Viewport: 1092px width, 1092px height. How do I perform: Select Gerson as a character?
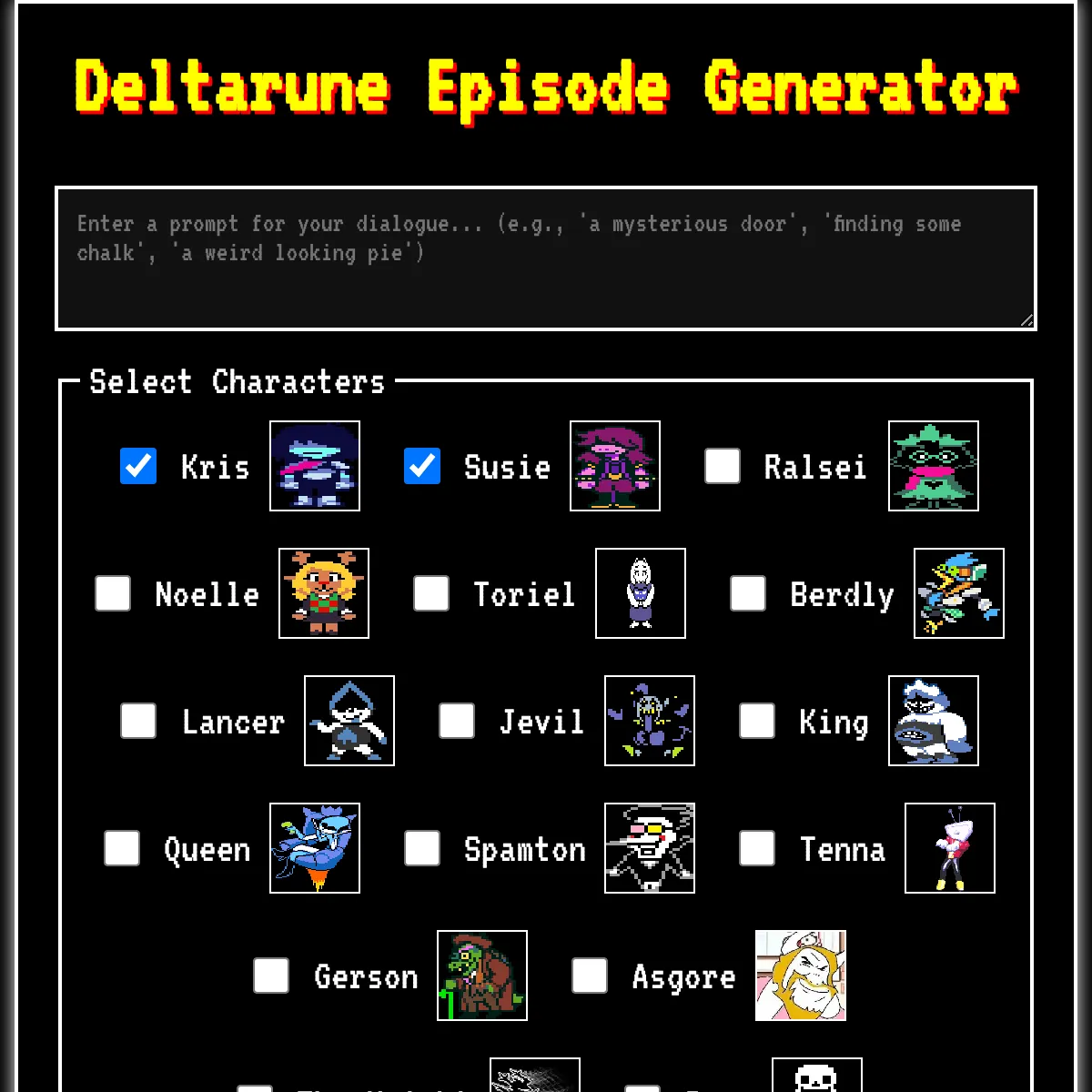pos(271,976)
